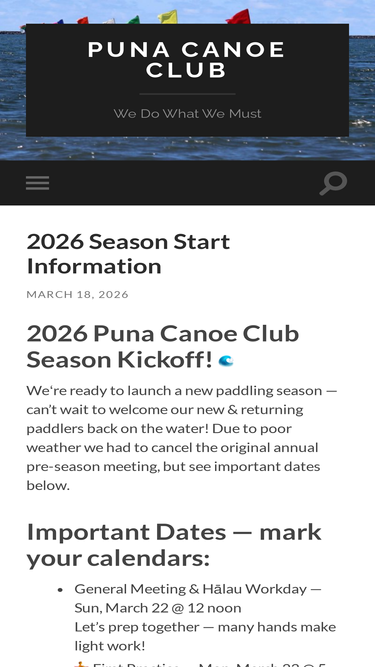Open the 2026 Season Start Information post
The height and width of the screenshot is (667, 375).
pos(128,254)
